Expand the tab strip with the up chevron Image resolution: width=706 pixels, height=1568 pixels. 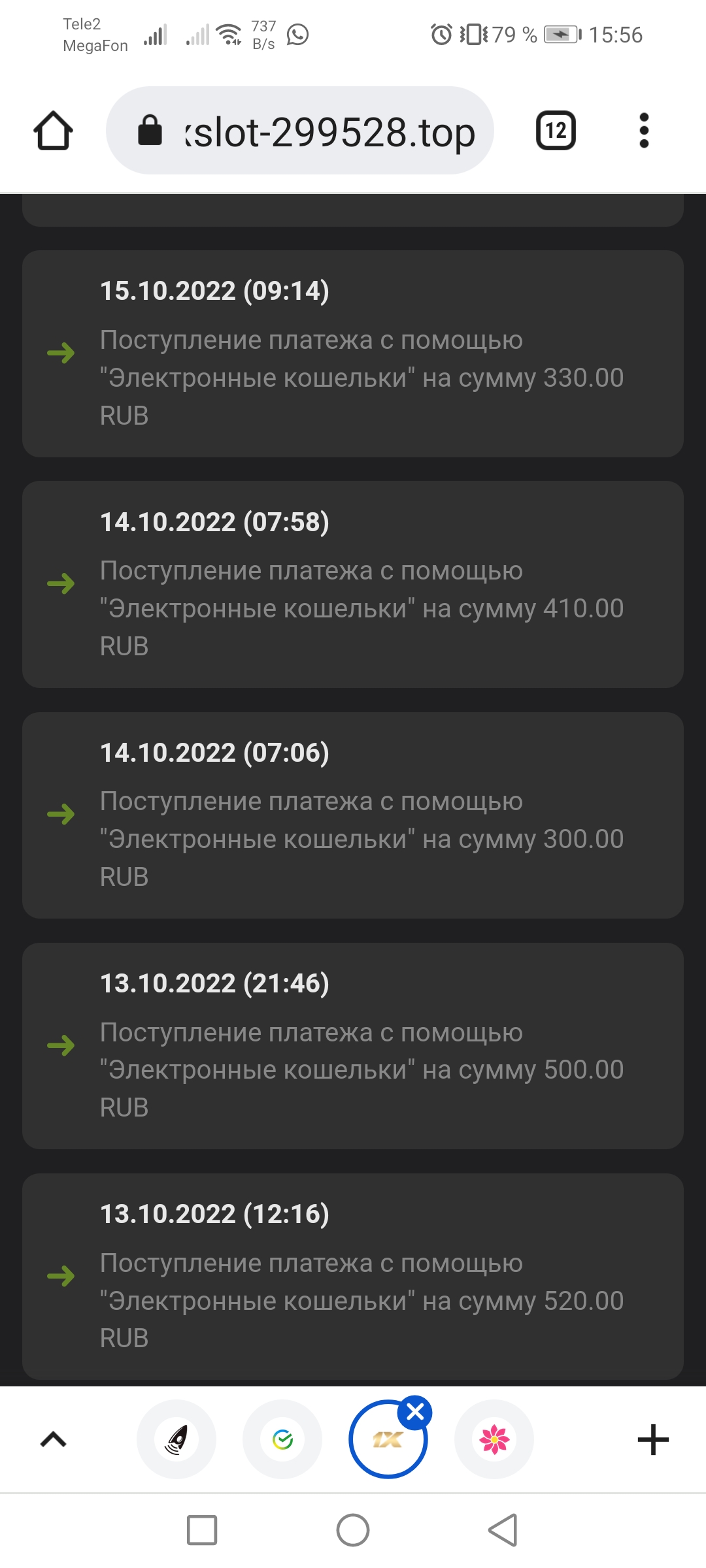tap(54, 1439)
